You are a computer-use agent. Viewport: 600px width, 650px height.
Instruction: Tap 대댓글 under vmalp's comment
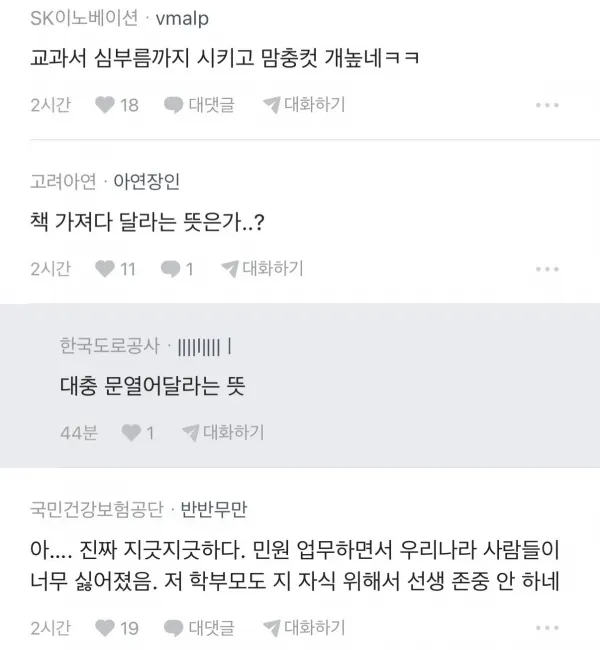coord(199,104)
